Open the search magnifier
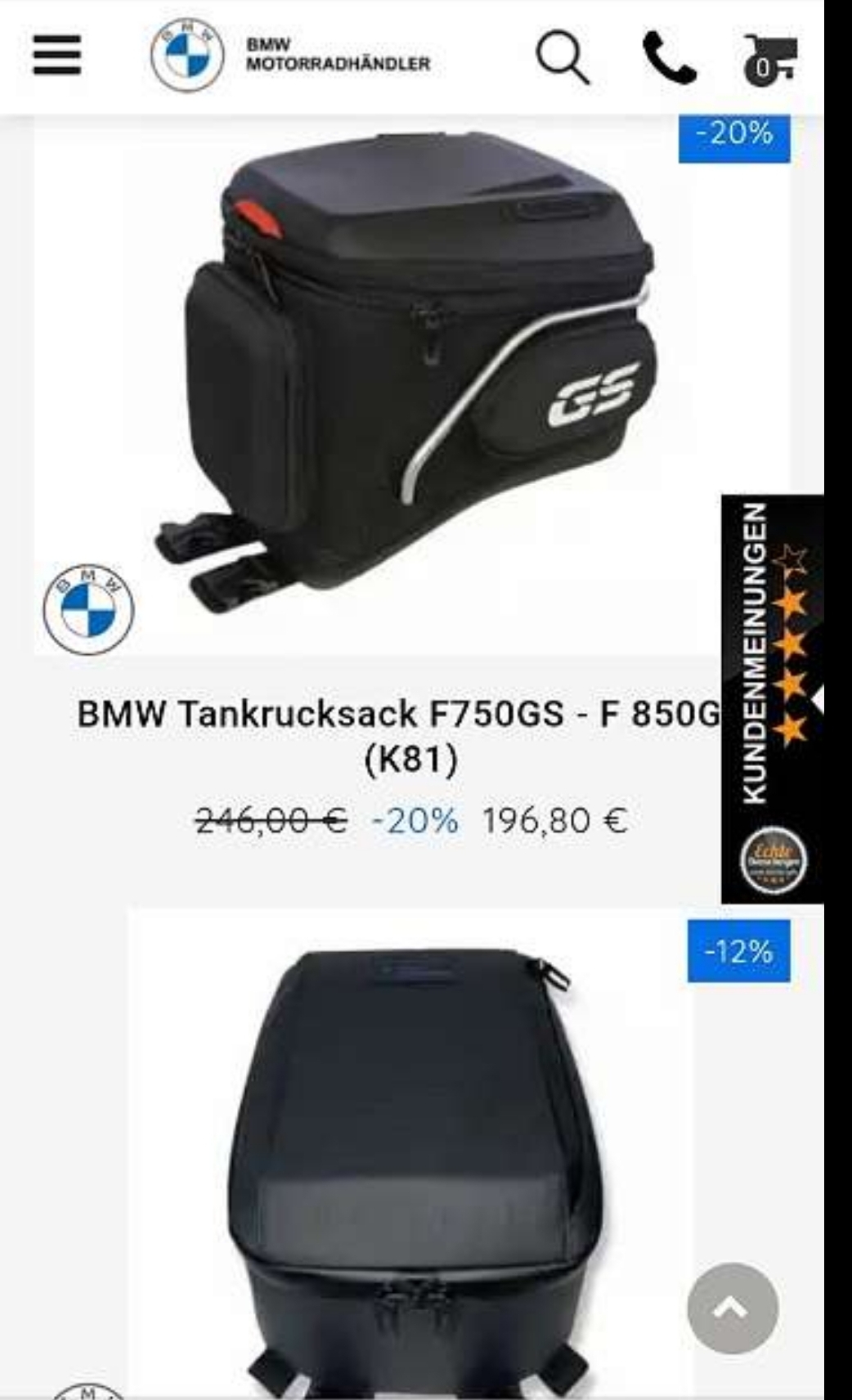The width and height of the screenshot is (852, 1400). coord(563,57)
